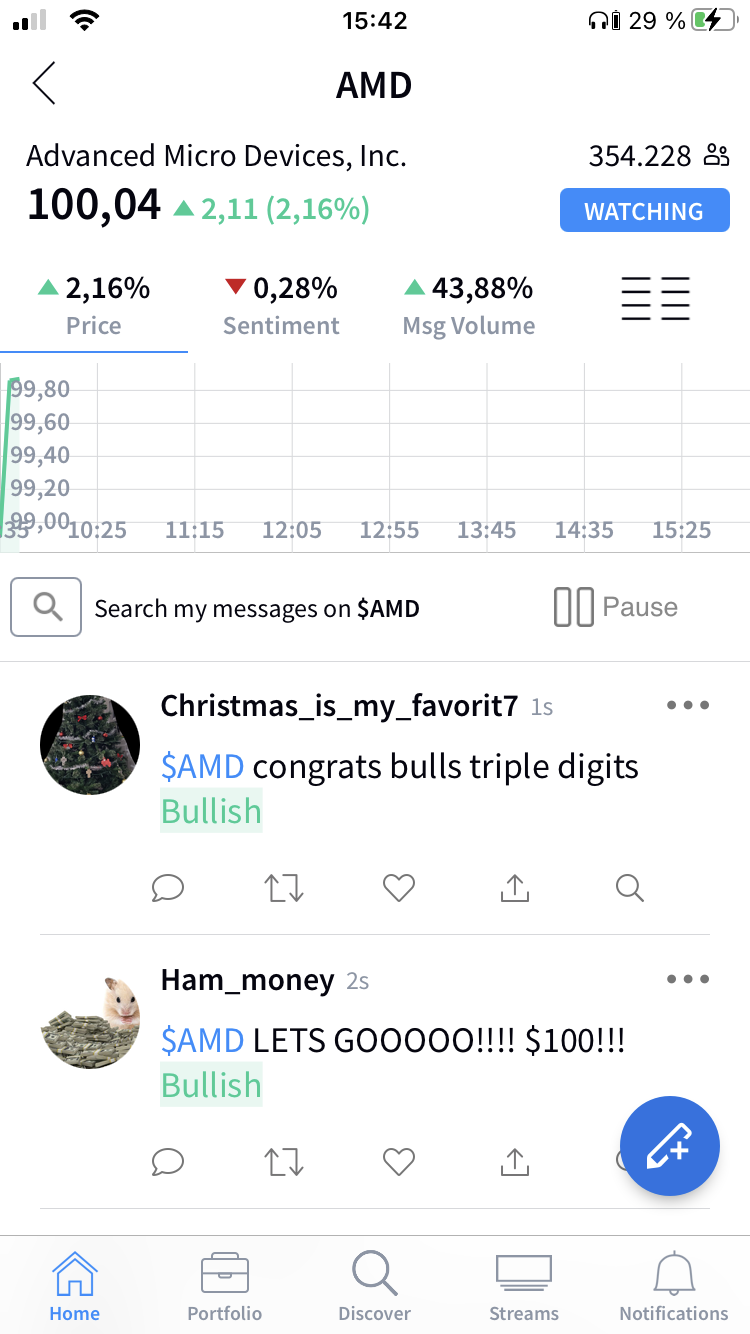The image size is (750, 1334).
Task: Open the list layout menu icon
Action: 656,299
